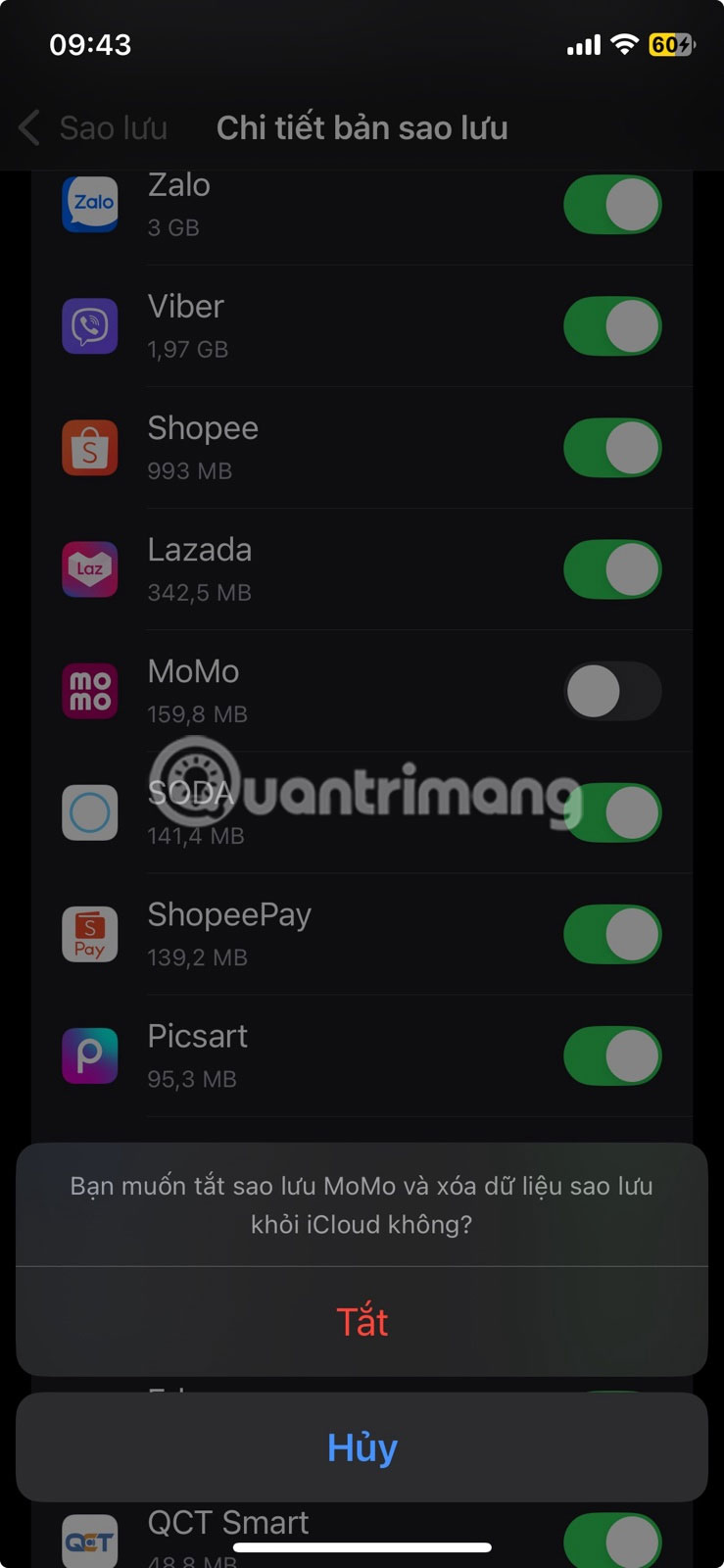Turn off the Viber backup switch
724x1568 pixels.
[611, 326]
